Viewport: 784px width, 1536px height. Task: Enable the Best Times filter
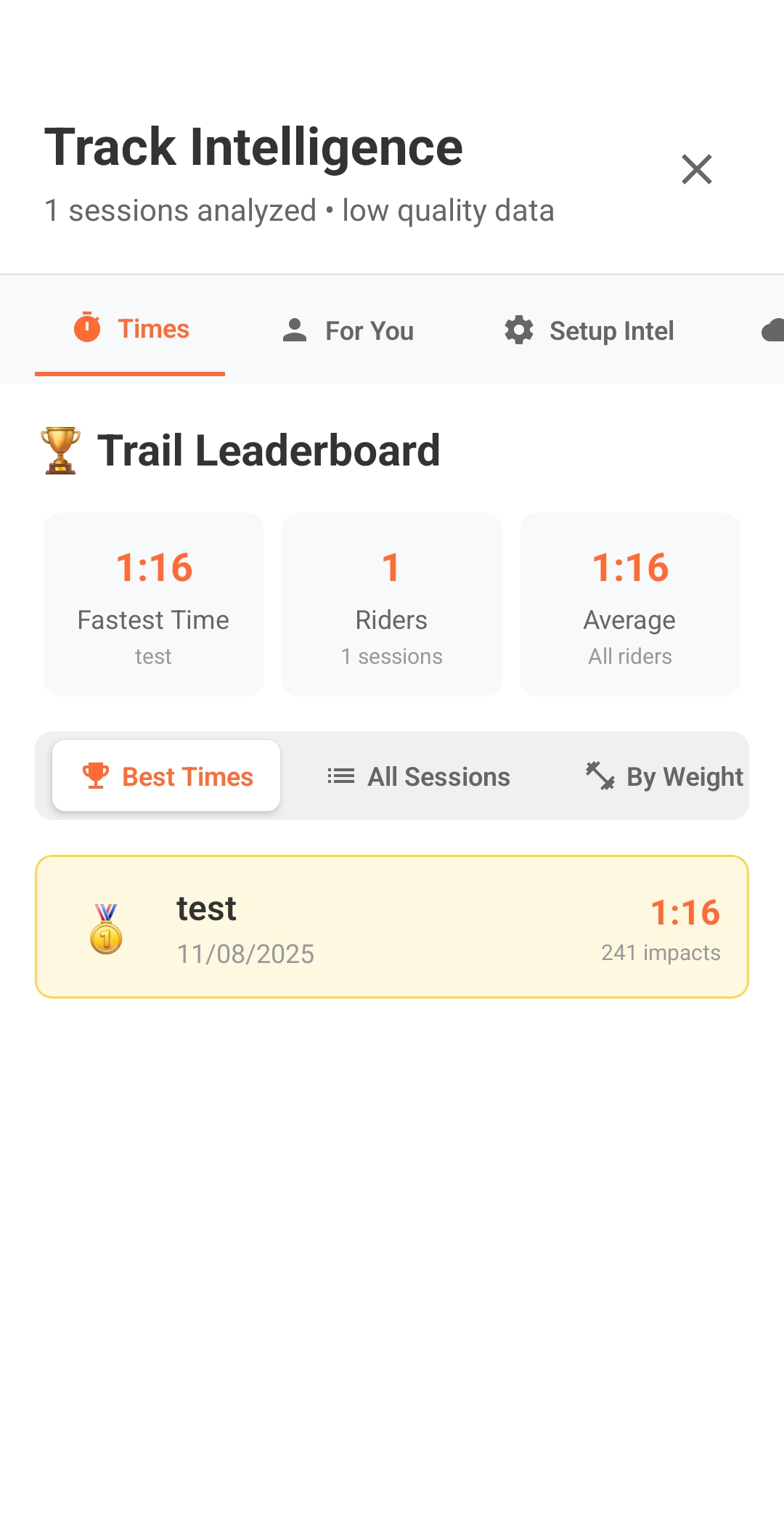[x=167, y=775]
